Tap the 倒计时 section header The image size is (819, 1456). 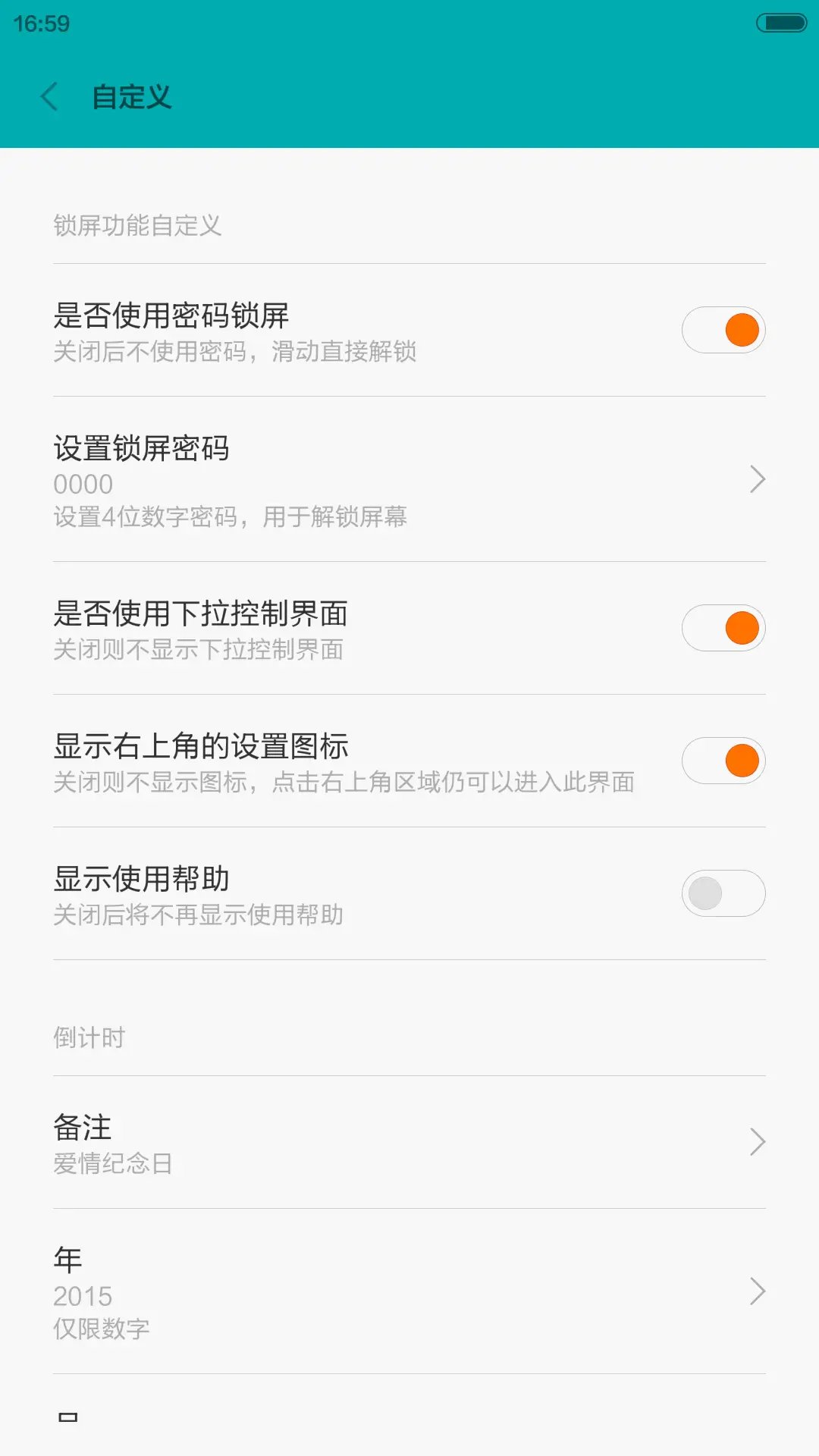click(x=89, y=1037)
